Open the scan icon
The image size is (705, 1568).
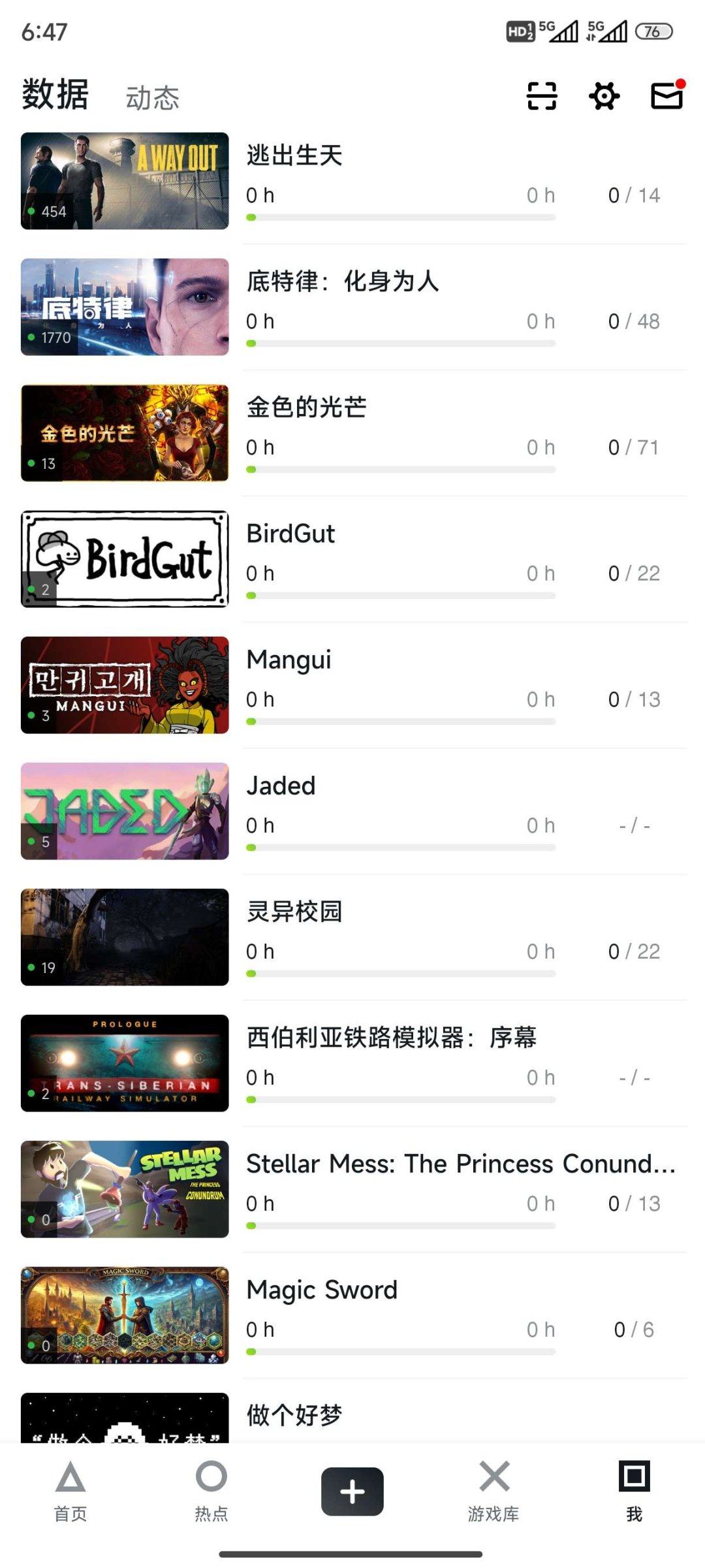(x=541, y=96)
